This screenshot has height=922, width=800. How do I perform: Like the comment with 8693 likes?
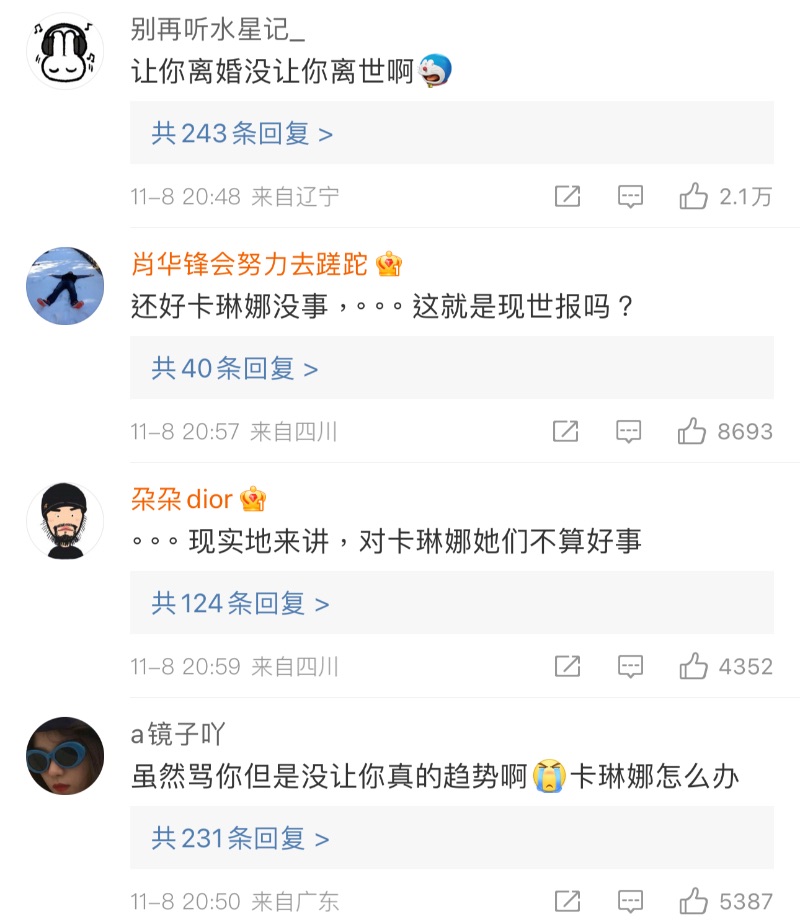tap(692, 431)
